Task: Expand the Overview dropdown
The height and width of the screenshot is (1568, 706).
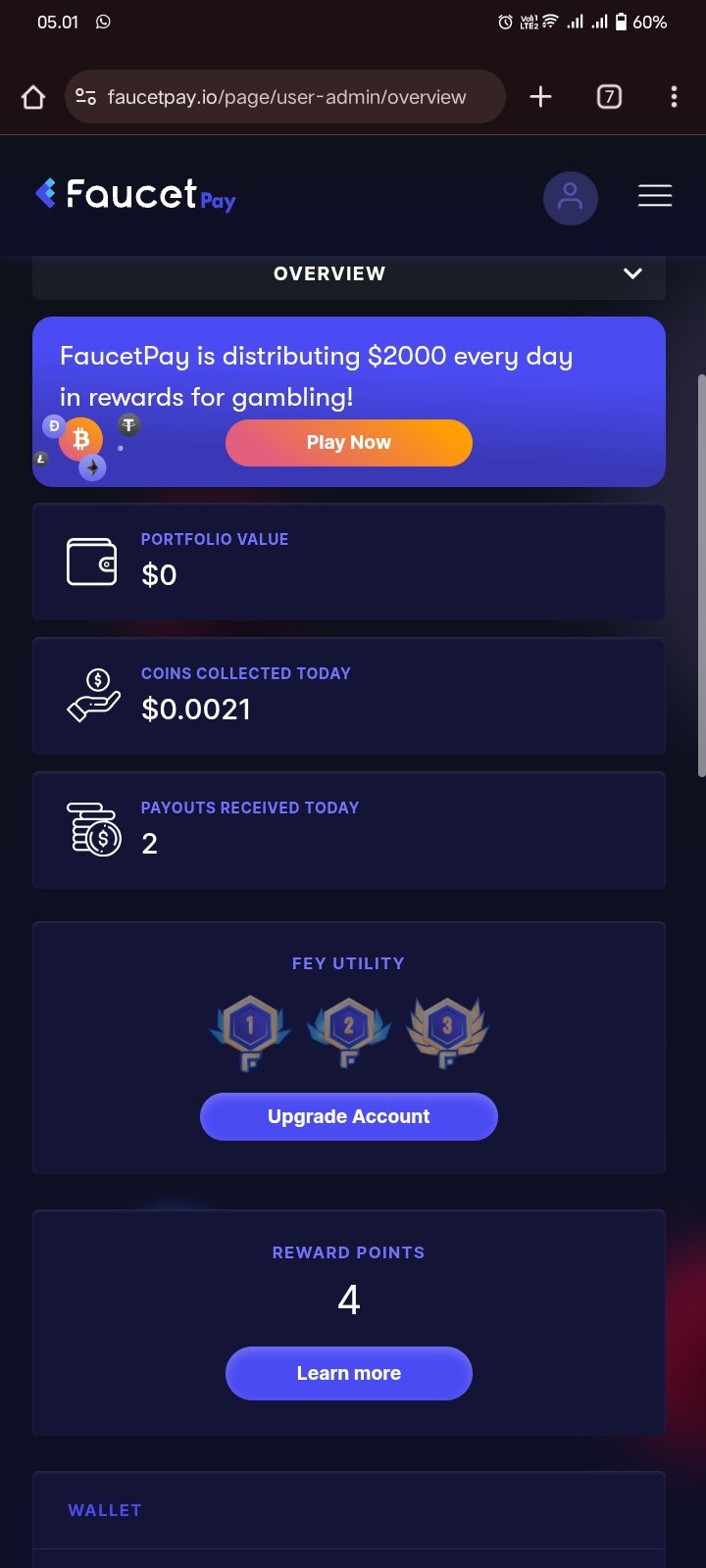Action: coord(632,273)
